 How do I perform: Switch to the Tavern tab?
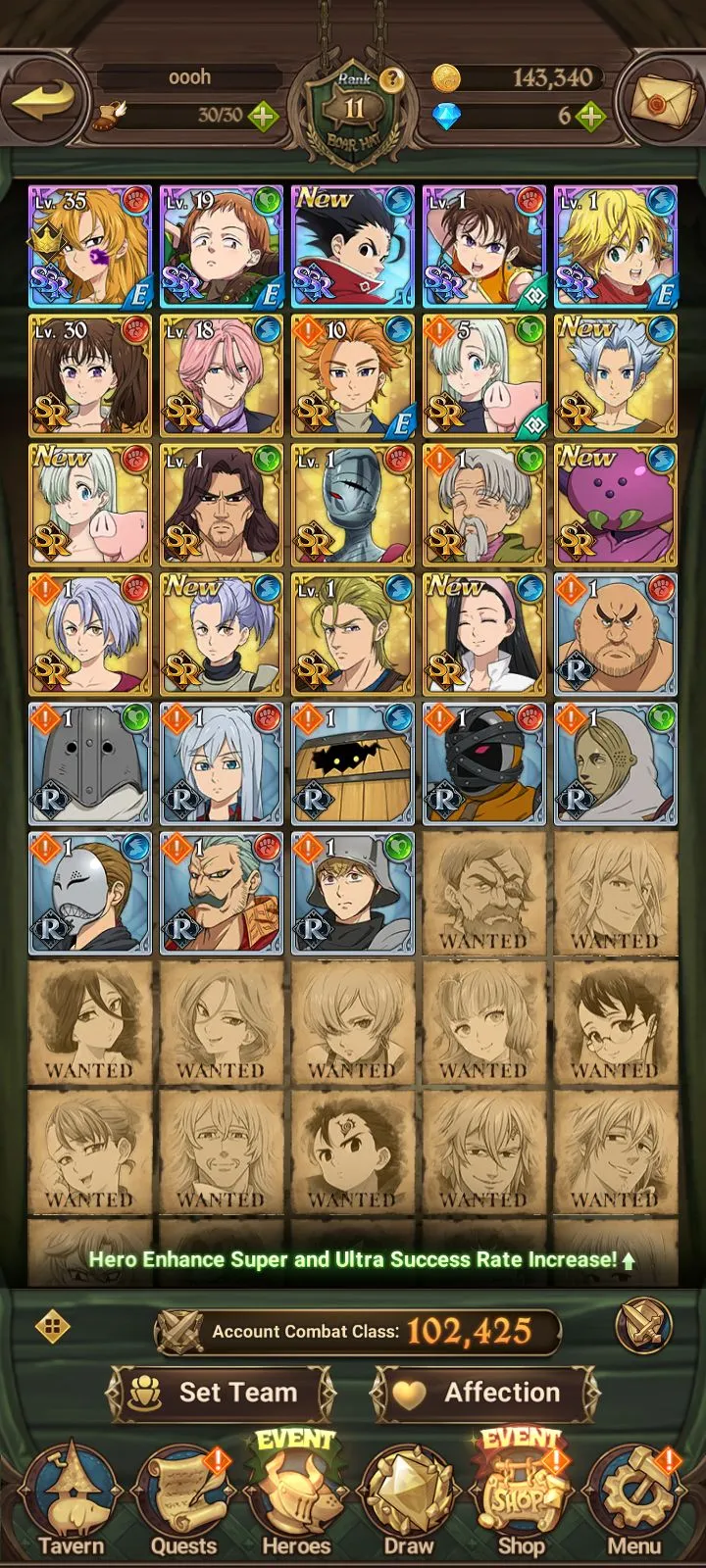pyautogui.click(x=70, y=1499)
